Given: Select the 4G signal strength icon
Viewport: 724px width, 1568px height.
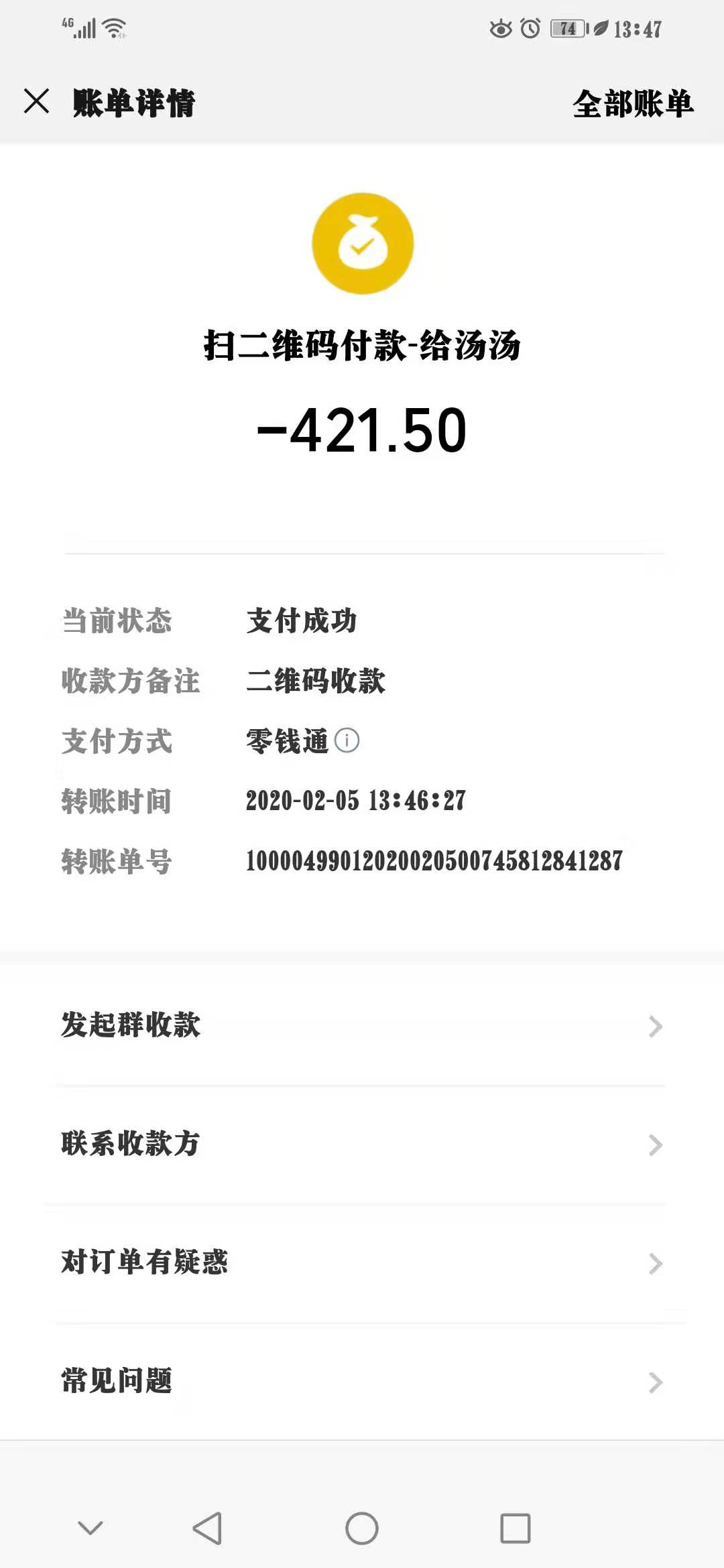Looking at the screenshot, I should pos(80,28).
